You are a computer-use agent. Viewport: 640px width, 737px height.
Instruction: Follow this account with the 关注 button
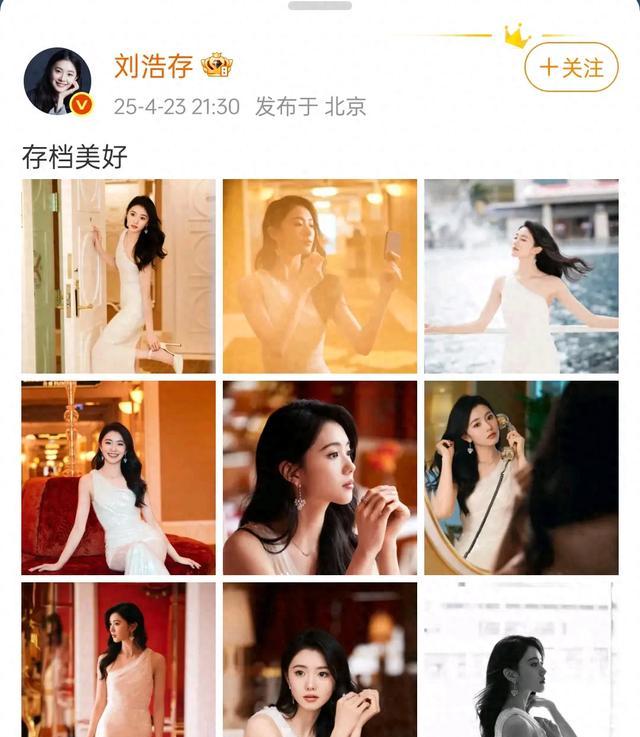coord(571,68)
